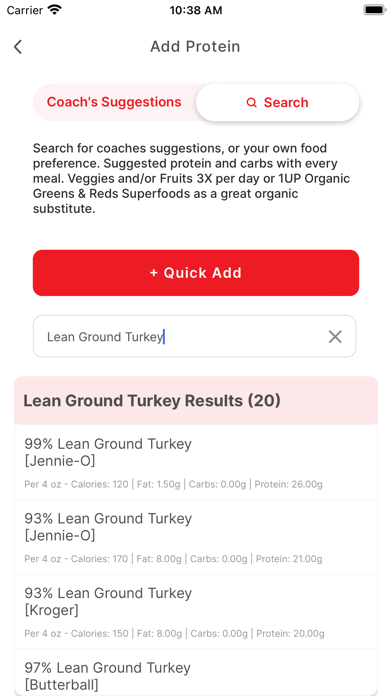Screen dimensions: 392x696
Task: Choose 93% Lean Ground Turkey by Jennie-O
Action: 196,537
